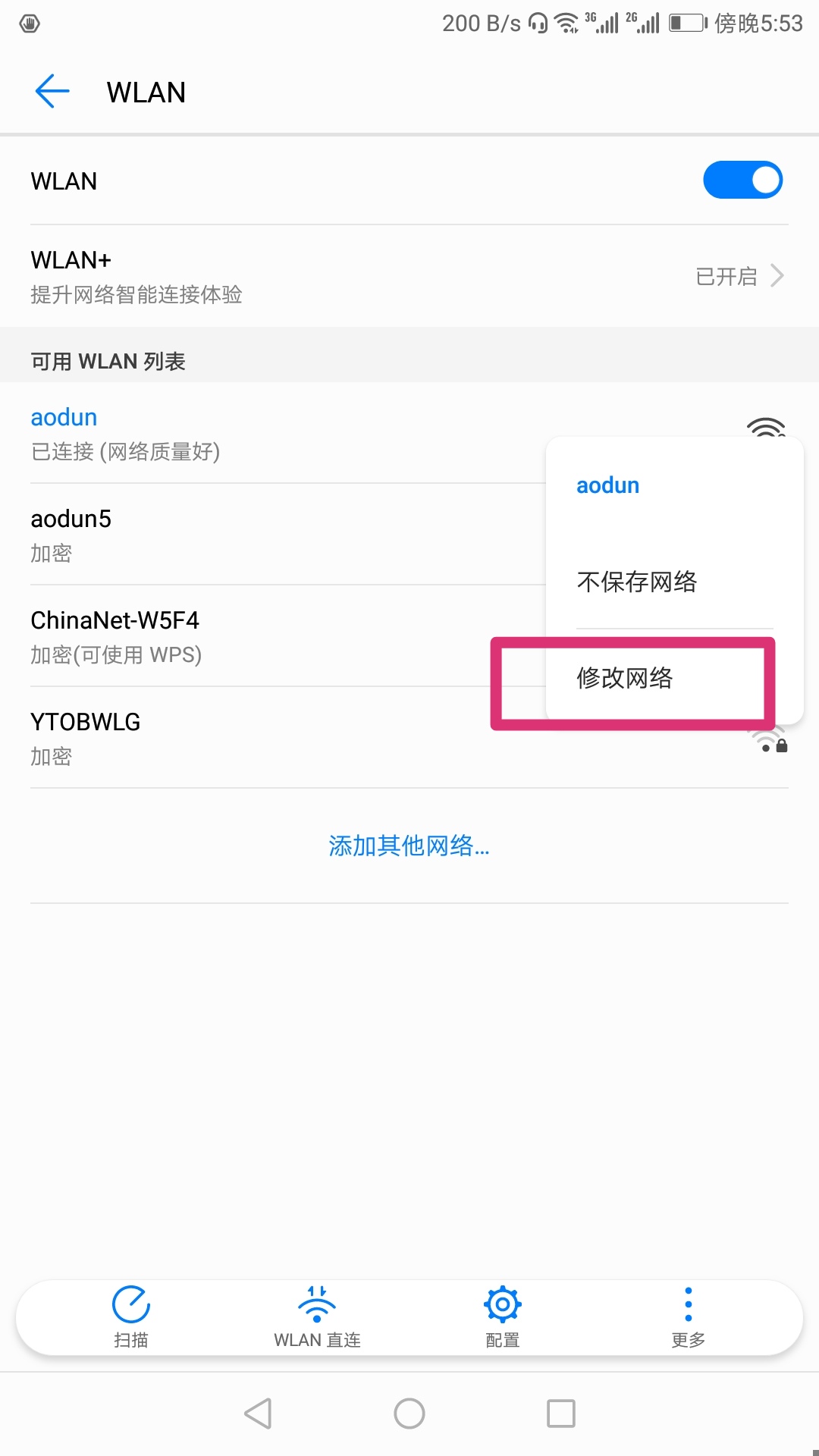Viewport: 819px width, 1456px height.
Task: Go back from WLAN settings
Action: point(52,92)
